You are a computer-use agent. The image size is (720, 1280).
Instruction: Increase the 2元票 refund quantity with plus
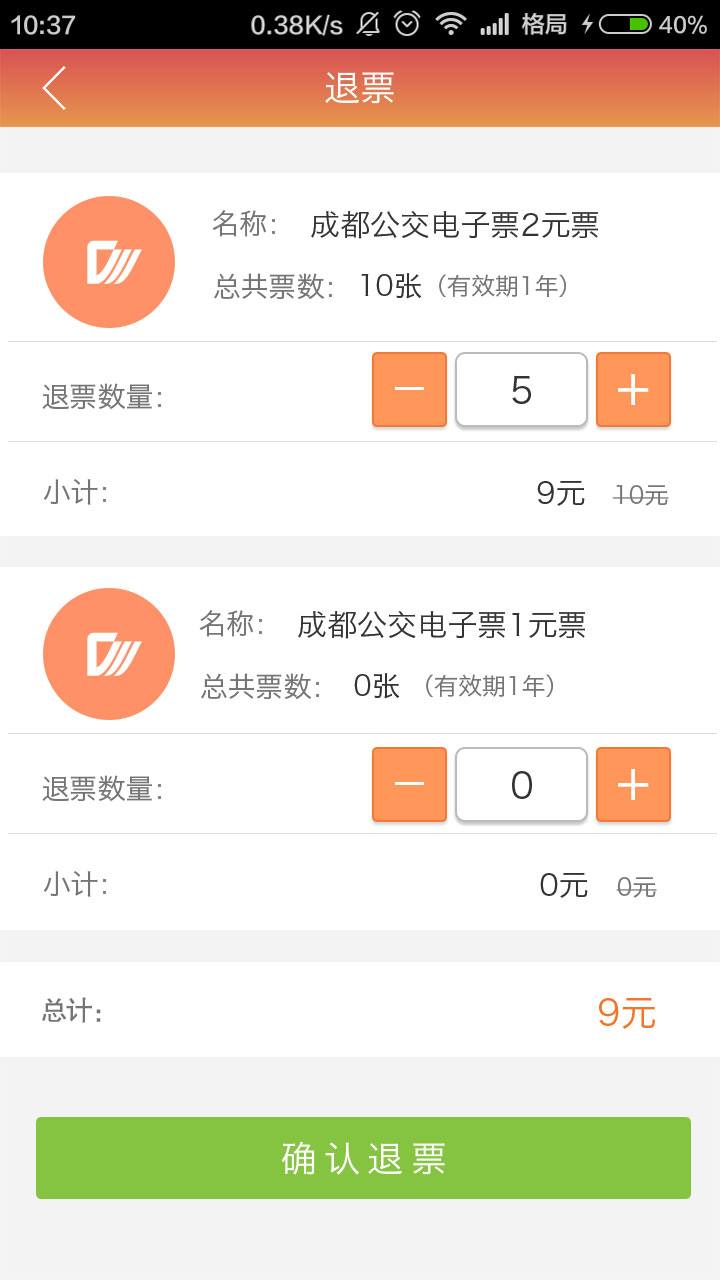pyautogui.click(x=633, y=390)
